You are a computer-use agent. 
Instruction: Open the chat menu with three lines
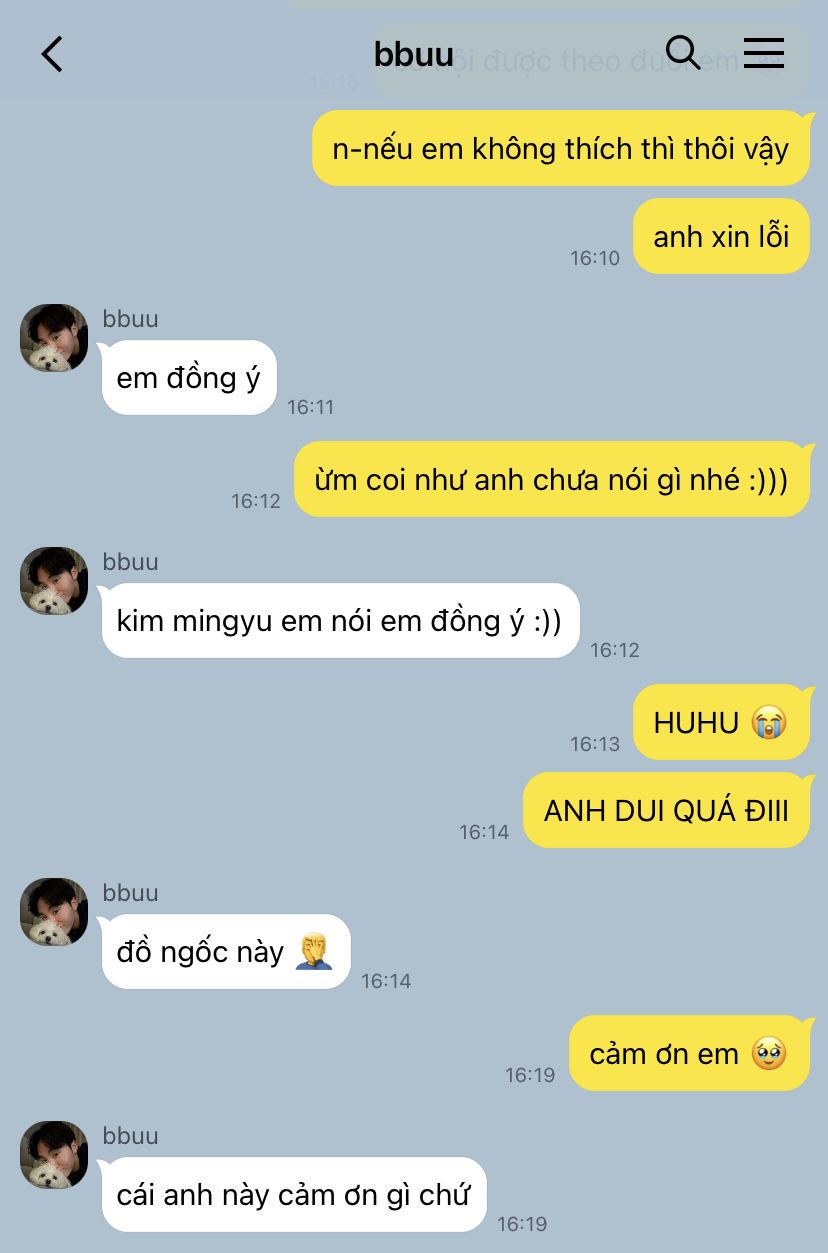[x=763, y=53]
